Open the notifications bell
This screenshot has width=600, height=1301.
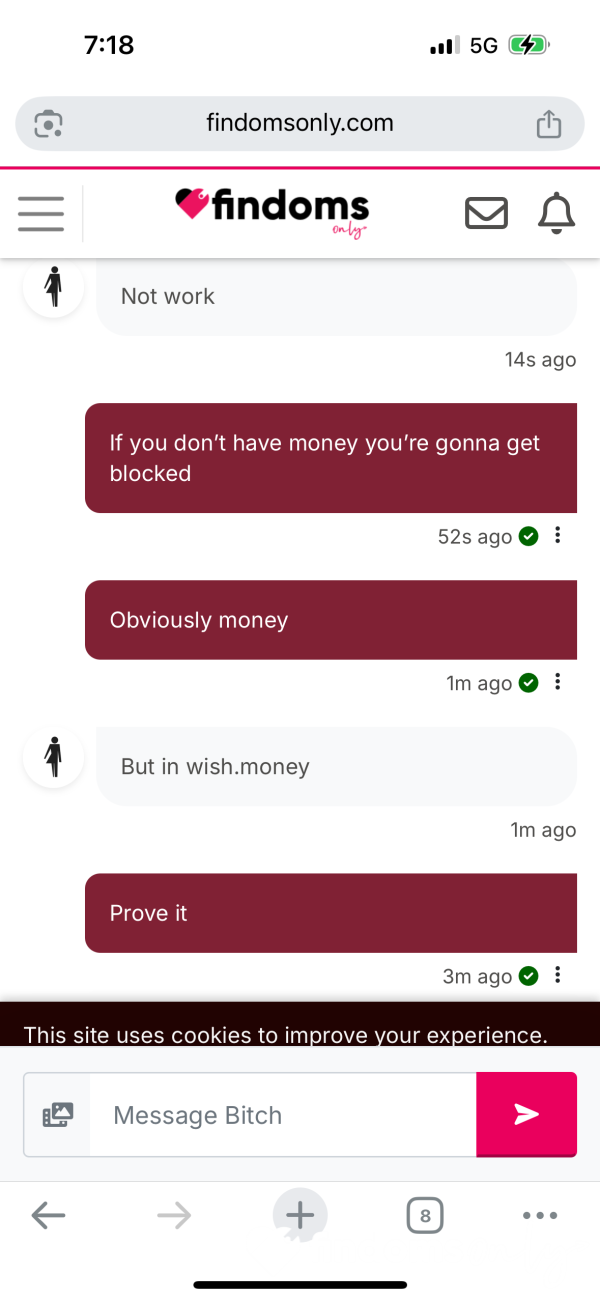557,213
